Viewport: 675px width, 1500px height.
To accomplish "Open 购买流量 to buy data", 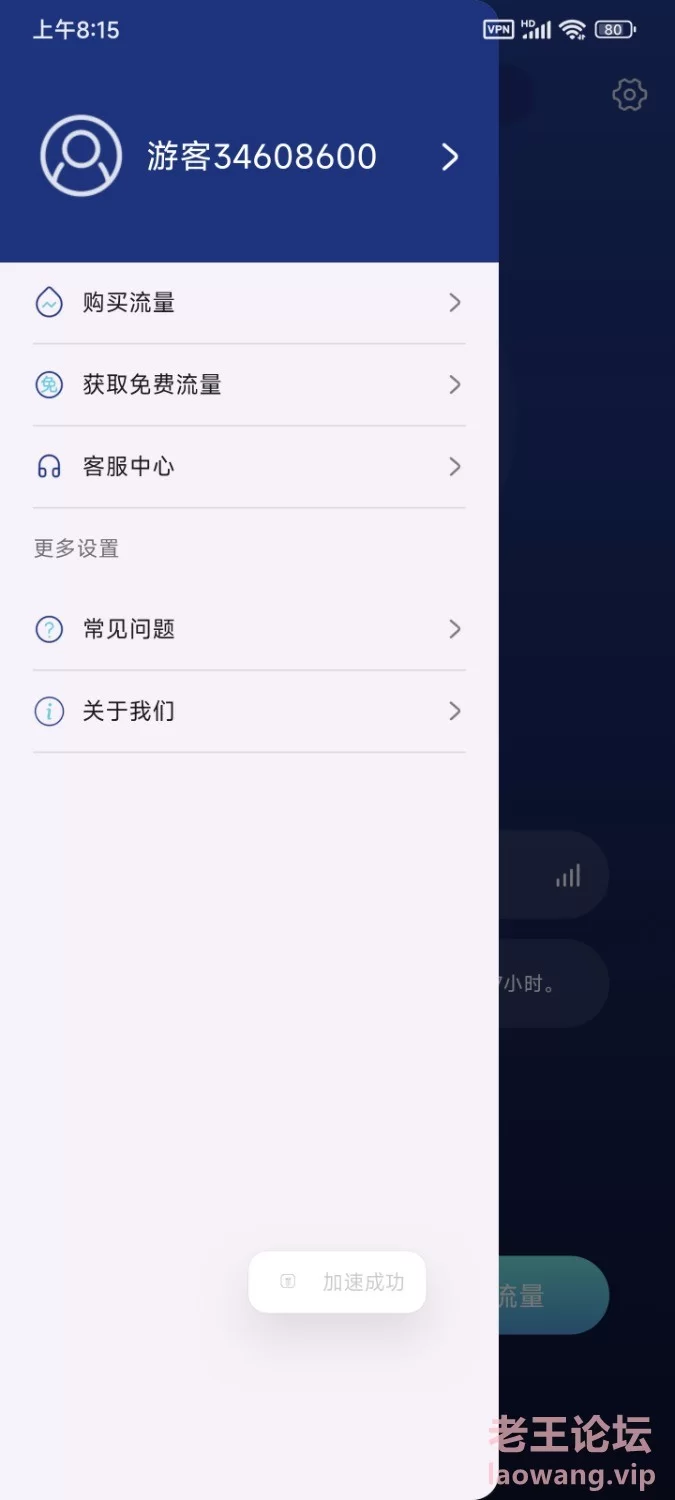I will click(249, 303).
